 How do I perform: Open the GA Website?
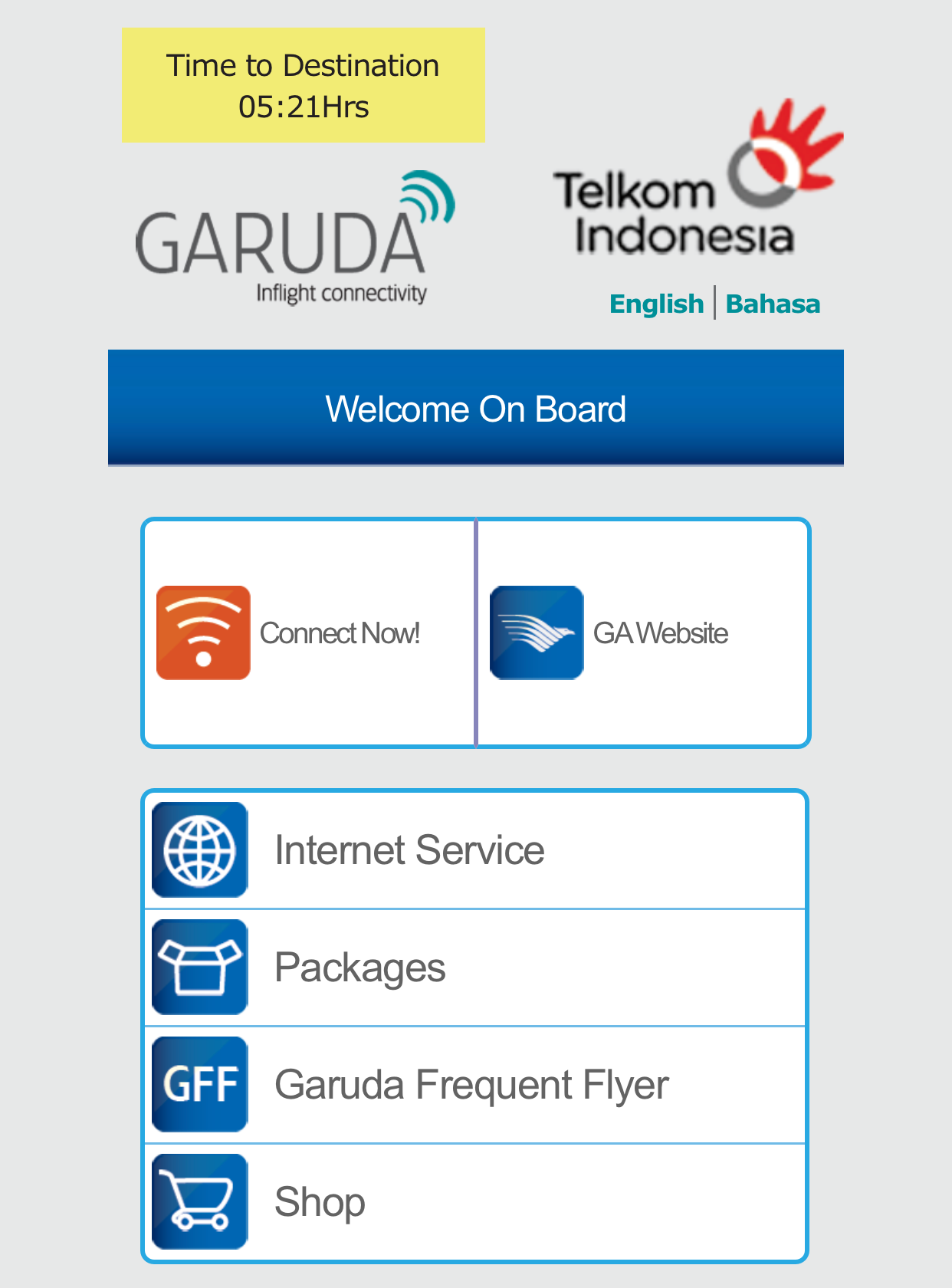pyautogui.click(x=642, y=633)
